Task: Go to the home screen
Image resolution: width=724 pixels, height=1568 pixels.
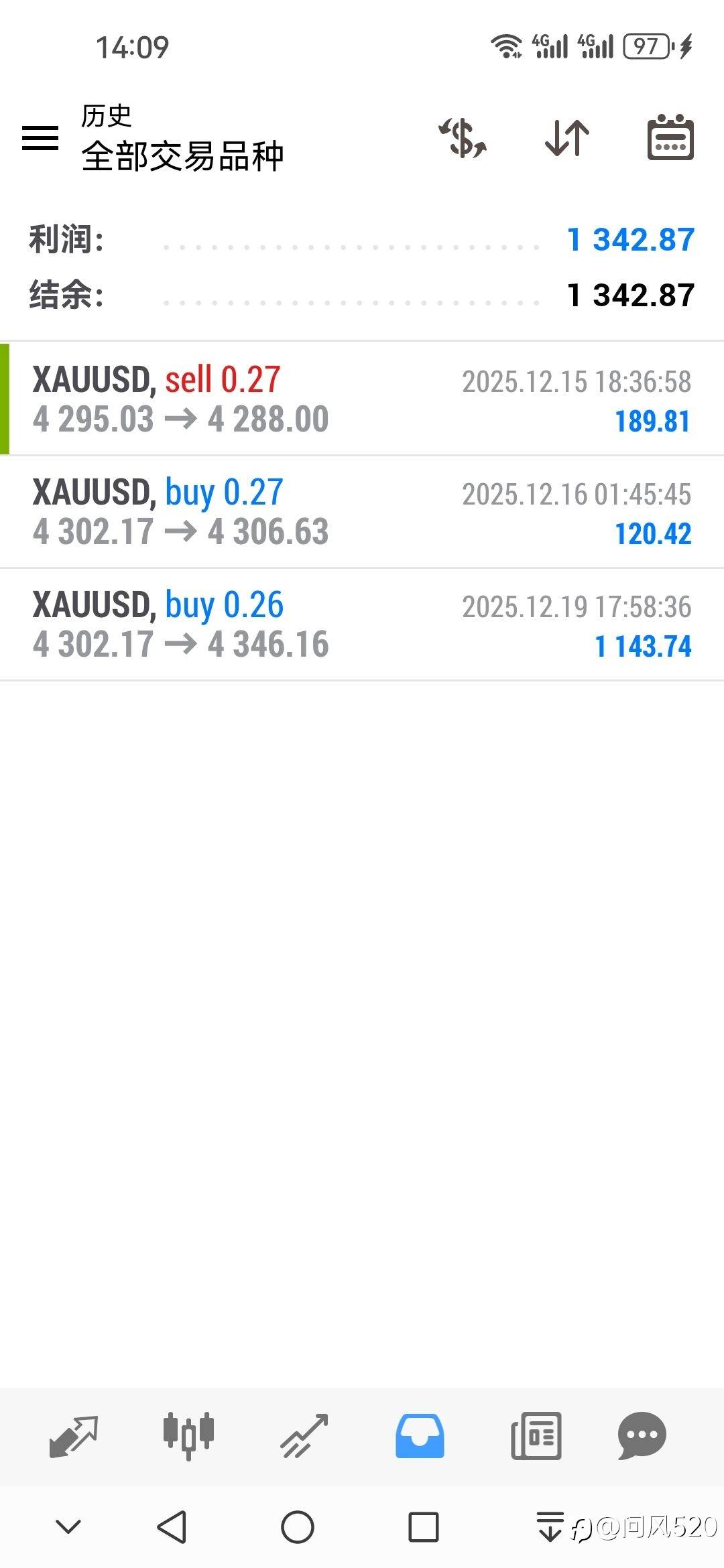Action: 298,1528
